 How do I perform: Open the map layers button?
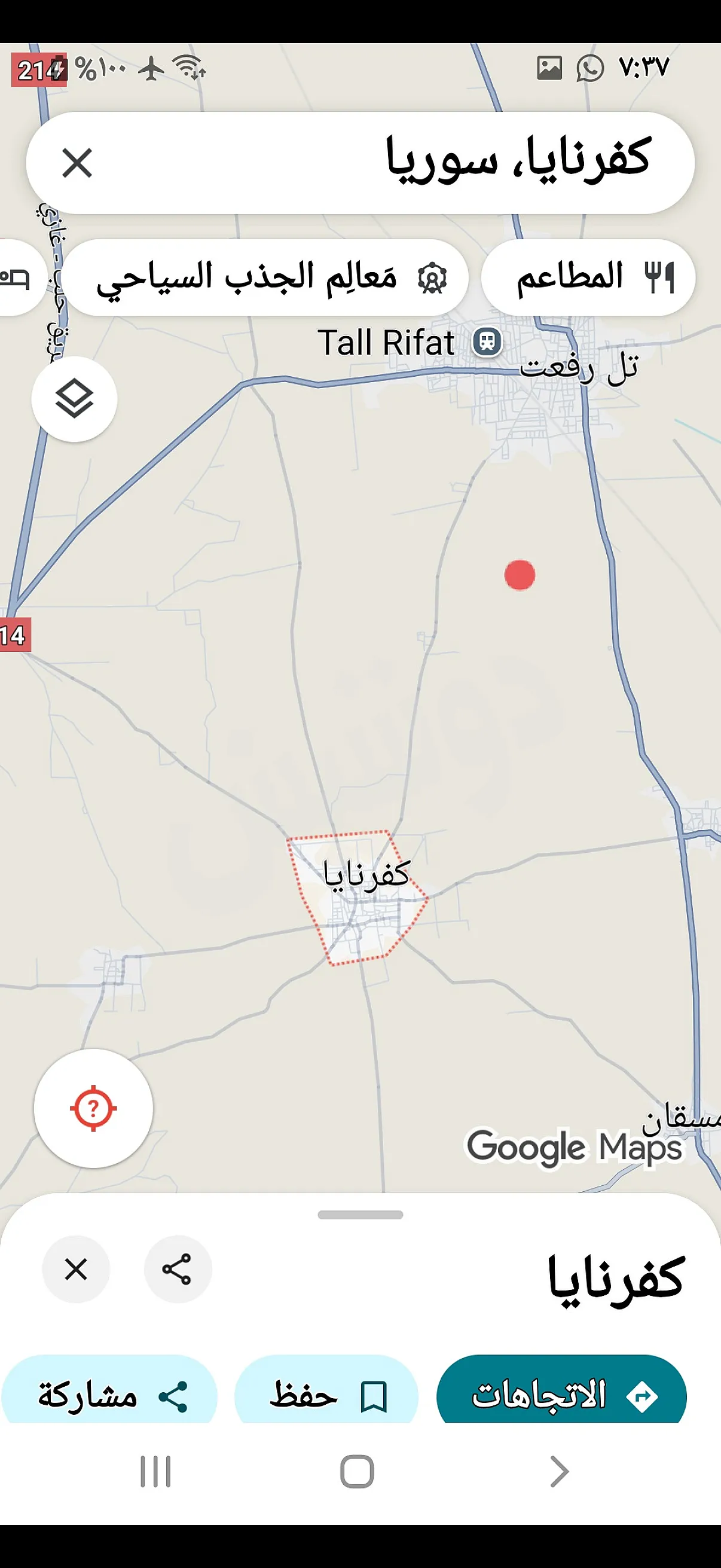click(x=74, y=399)
